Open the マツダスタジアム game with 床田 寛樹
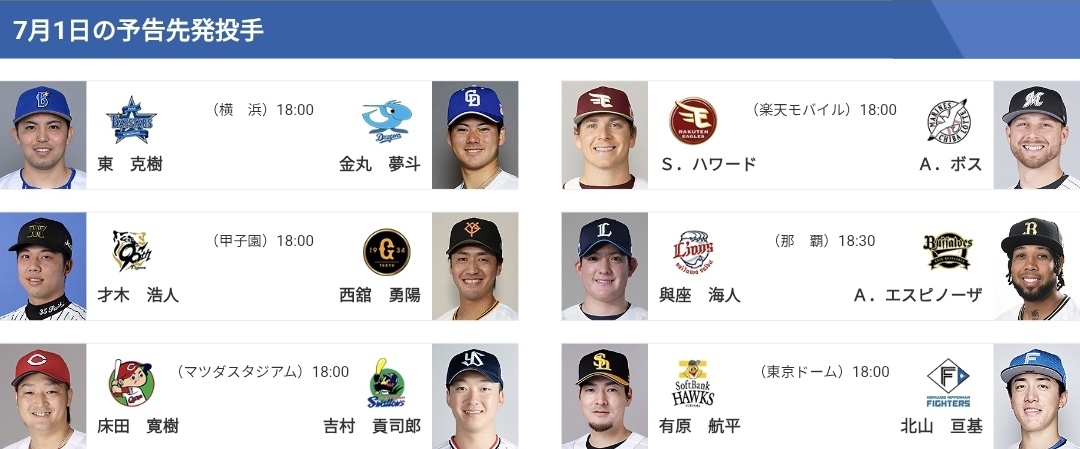1080x449 pixels. (259, 397)
